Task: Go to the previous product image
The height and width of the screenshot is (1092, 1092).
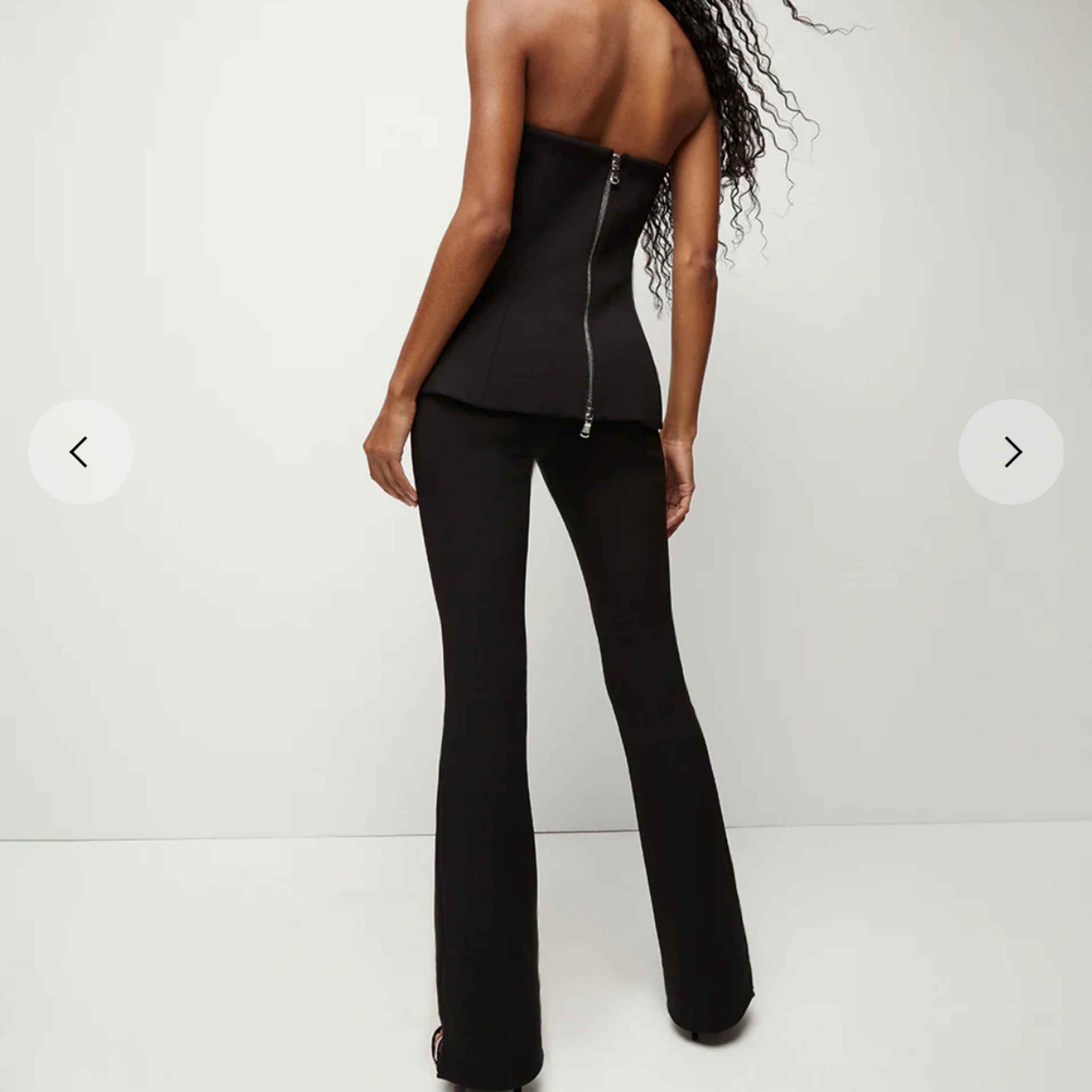Action: tap(80, 451)
